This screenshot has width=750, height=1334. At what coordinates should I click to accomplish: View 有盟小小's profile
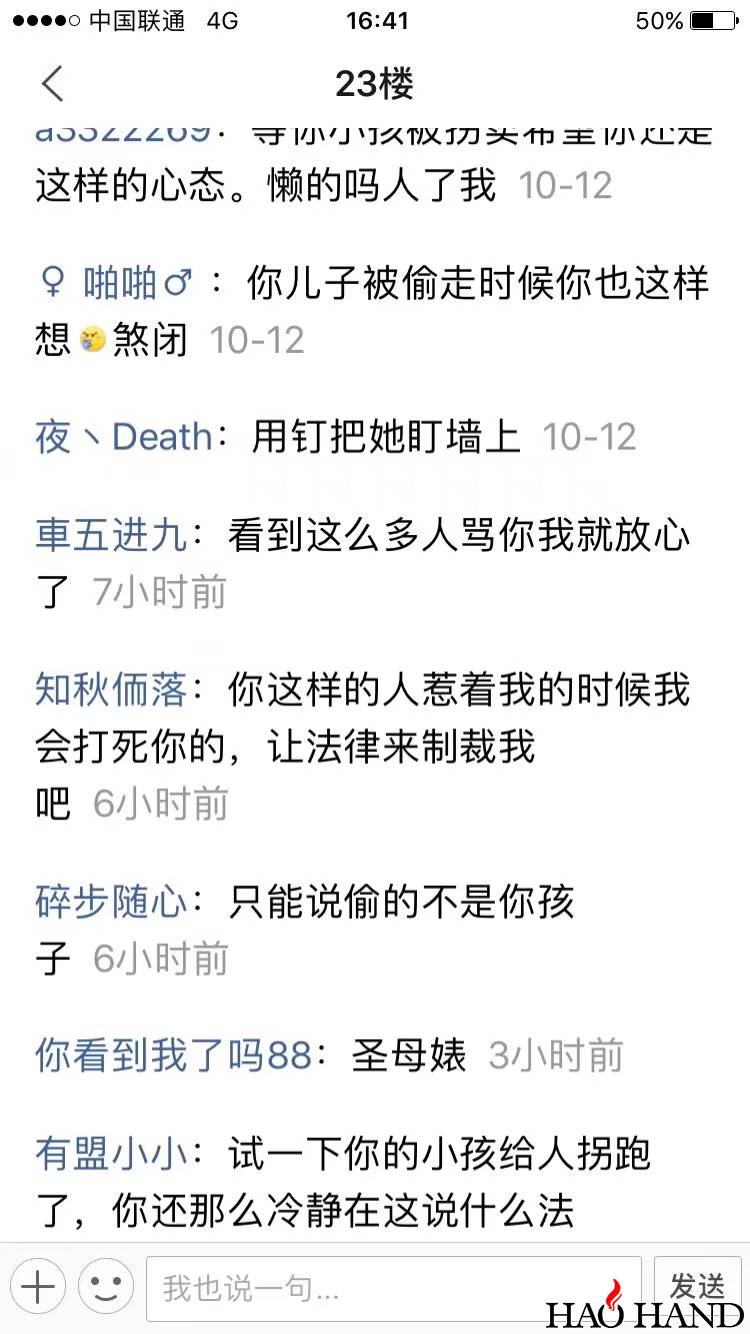point(111,1154)
